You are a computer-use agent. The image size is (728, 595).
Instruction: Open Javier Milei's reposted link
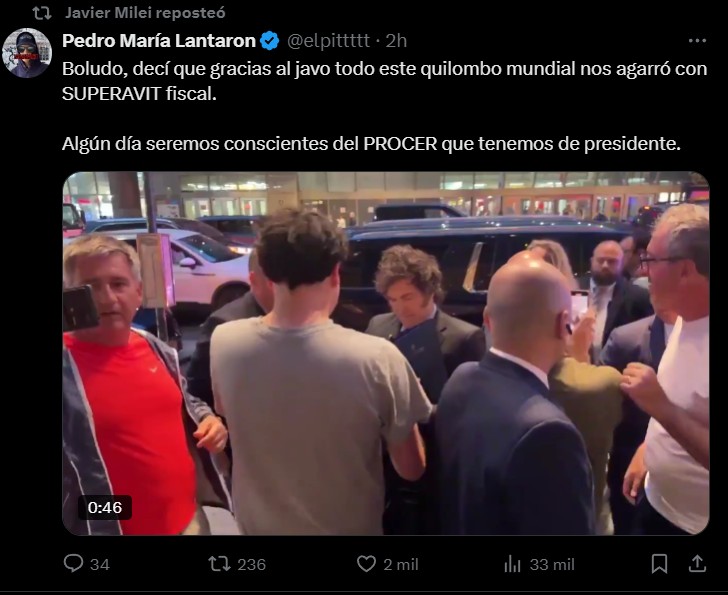click(x=144, y=13)
